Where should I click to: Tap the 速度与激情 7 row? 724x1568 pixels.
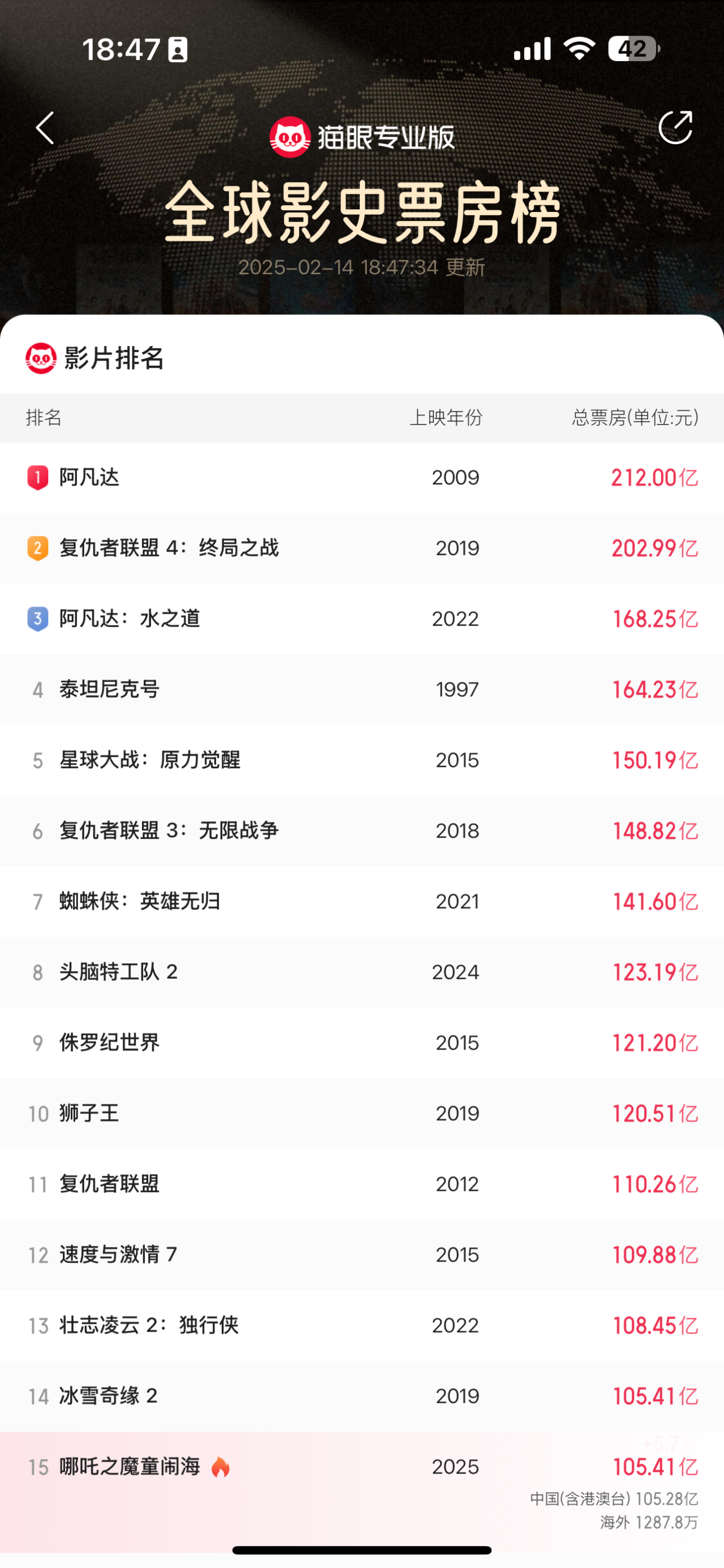(361, 1254)
